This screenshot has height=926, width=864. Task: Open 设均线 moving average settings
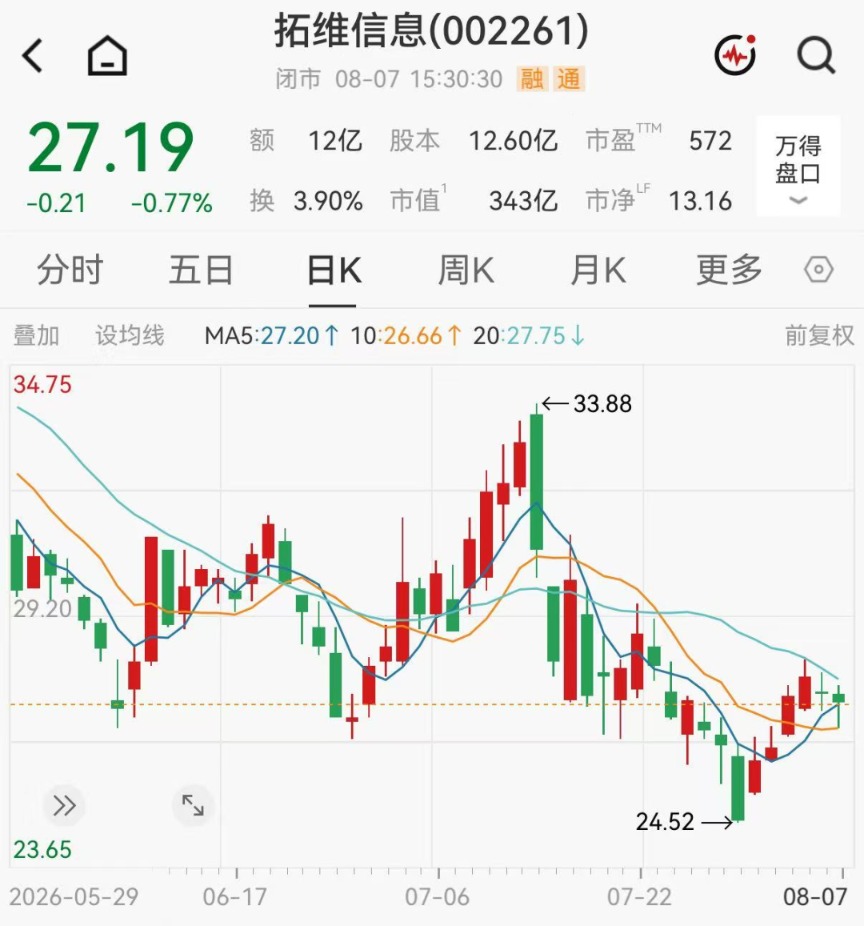(129, 335)
